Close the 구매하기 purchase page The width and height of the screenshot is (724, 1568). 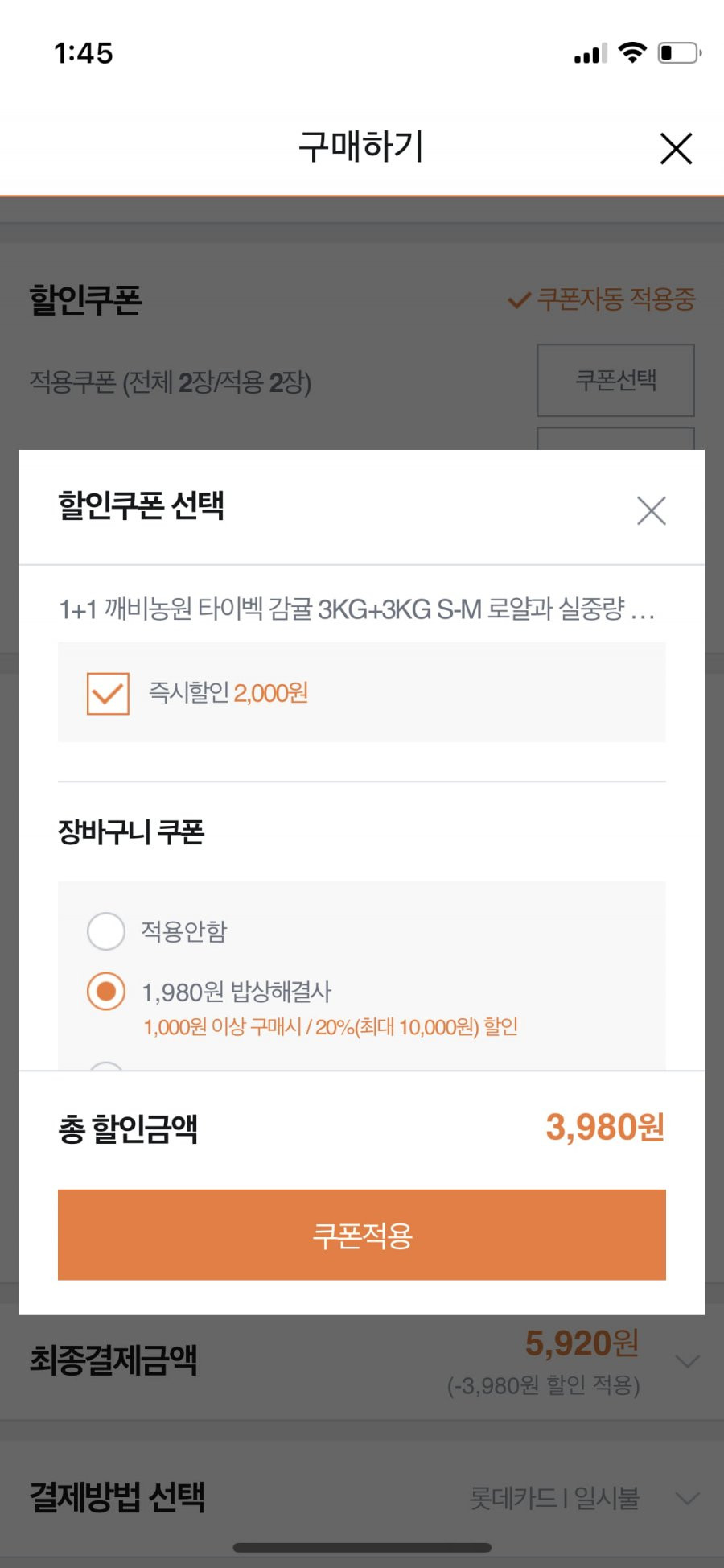pos(676,149)
